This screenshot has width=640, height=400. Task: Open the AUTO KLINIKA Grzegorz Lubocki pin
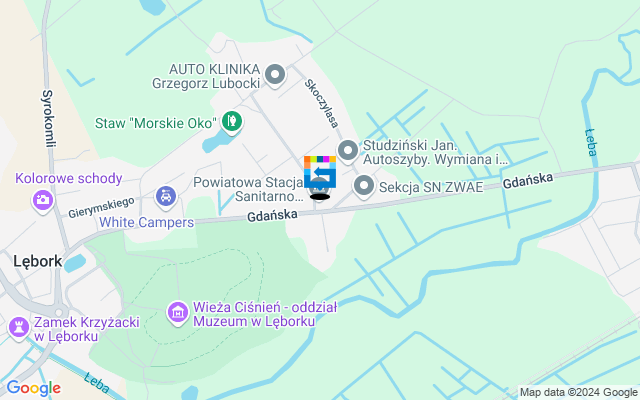tap(276, 75)
